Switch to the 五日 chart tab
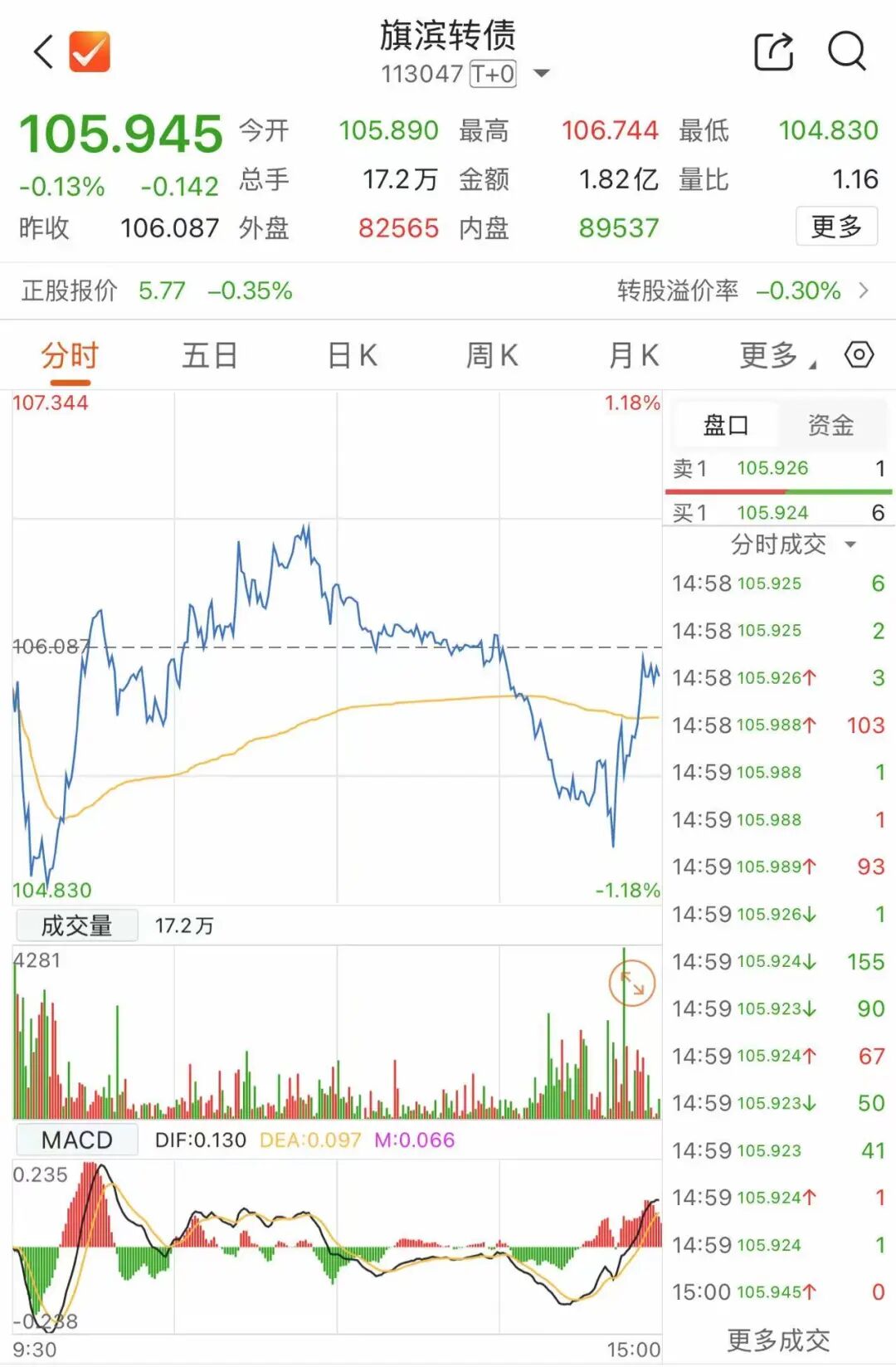896x1367 pixels. pos(210,356)
